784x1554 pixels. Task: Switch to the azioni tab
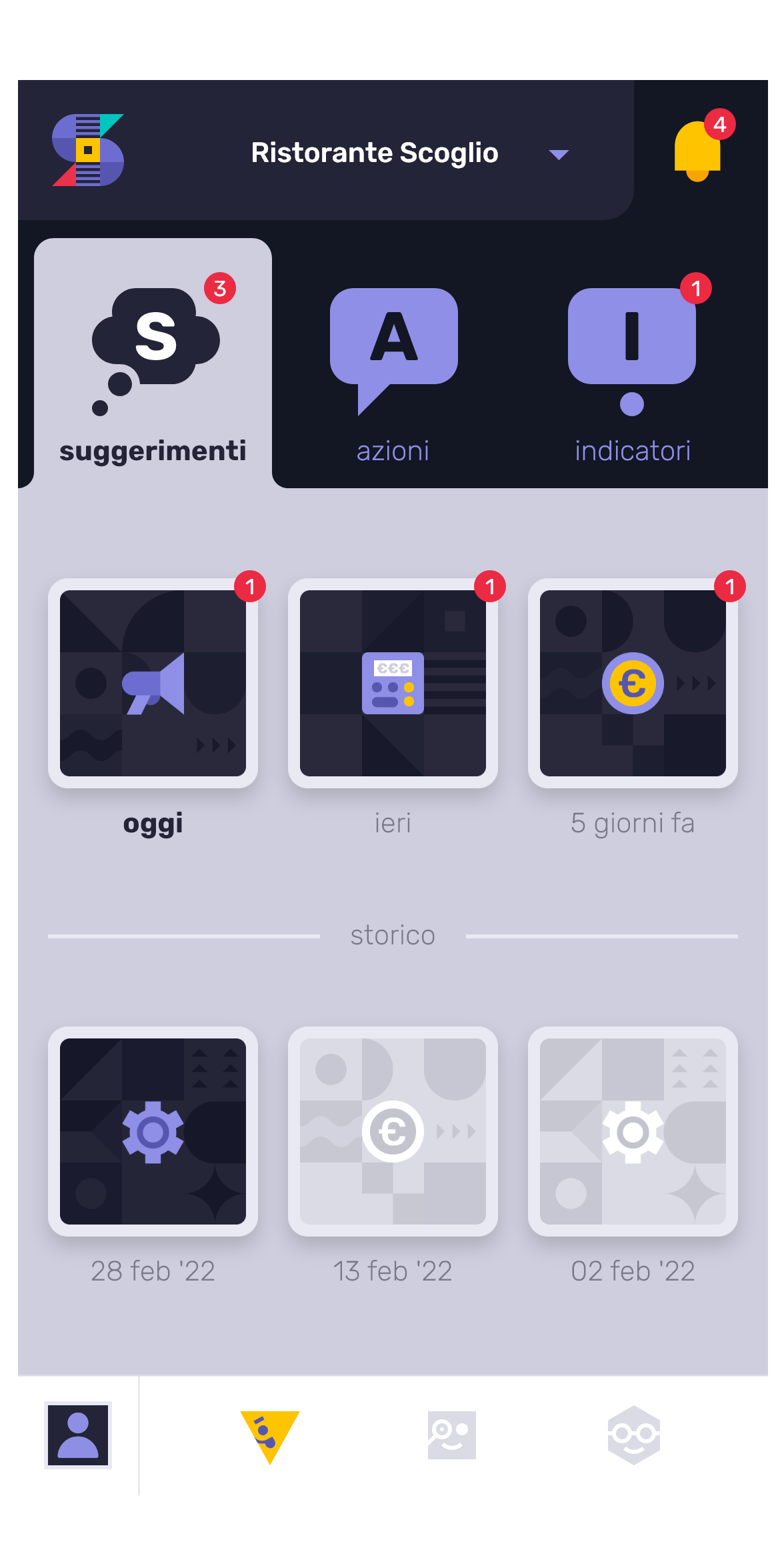coord(393,373)
